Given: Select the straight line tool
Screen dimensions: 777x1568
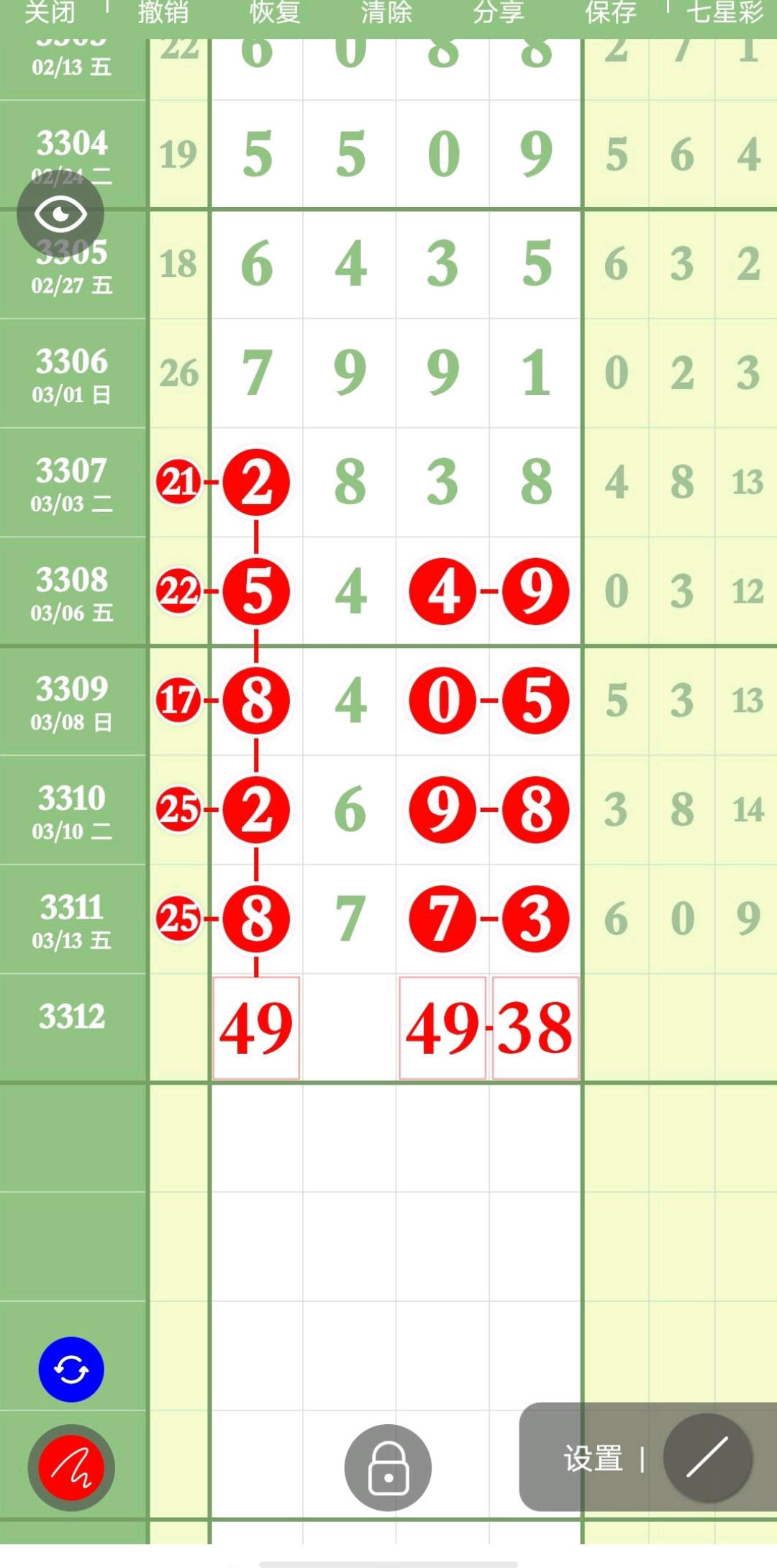Looking at the screenshot, I should (707, 1457).
